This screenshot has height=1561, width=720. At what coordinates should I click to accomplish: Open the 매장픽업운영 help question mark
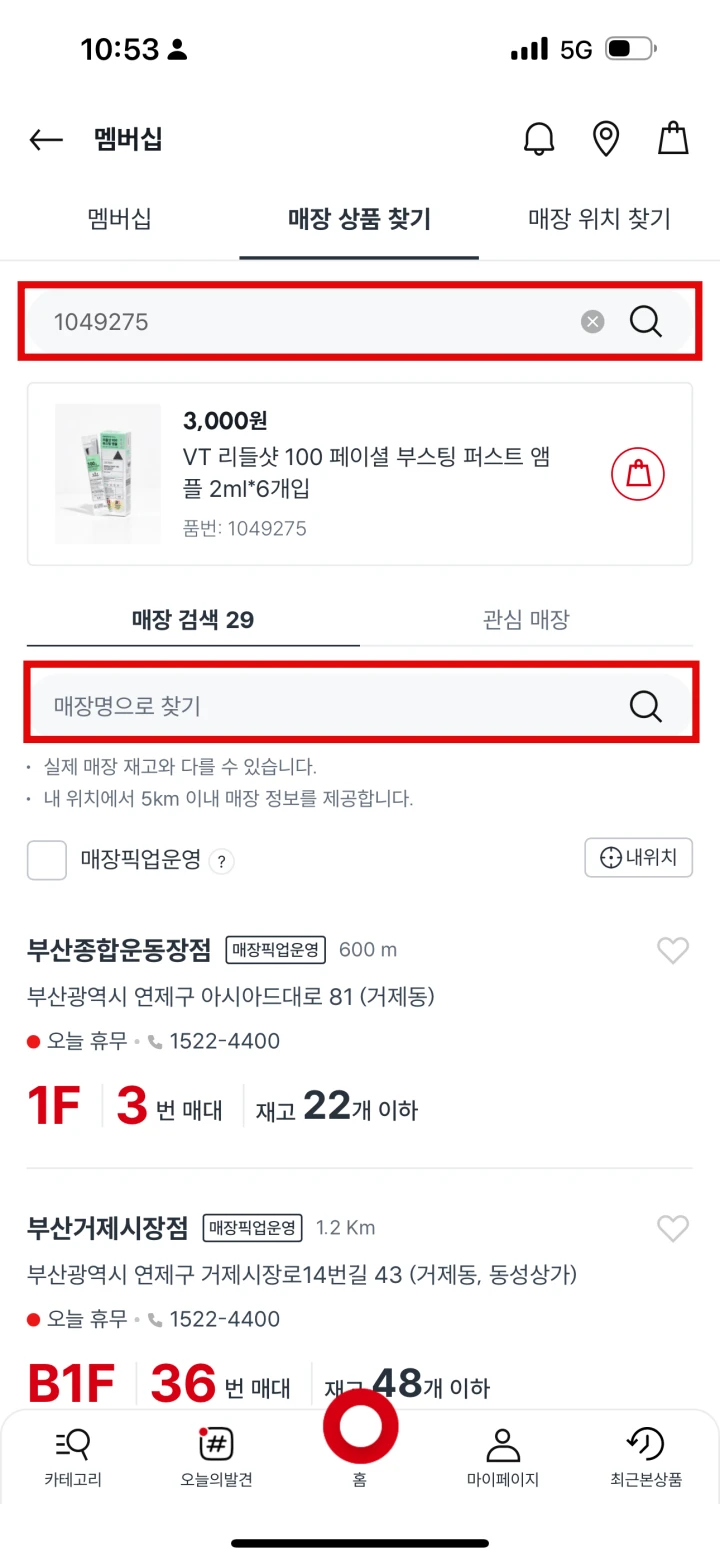[221, 861]
